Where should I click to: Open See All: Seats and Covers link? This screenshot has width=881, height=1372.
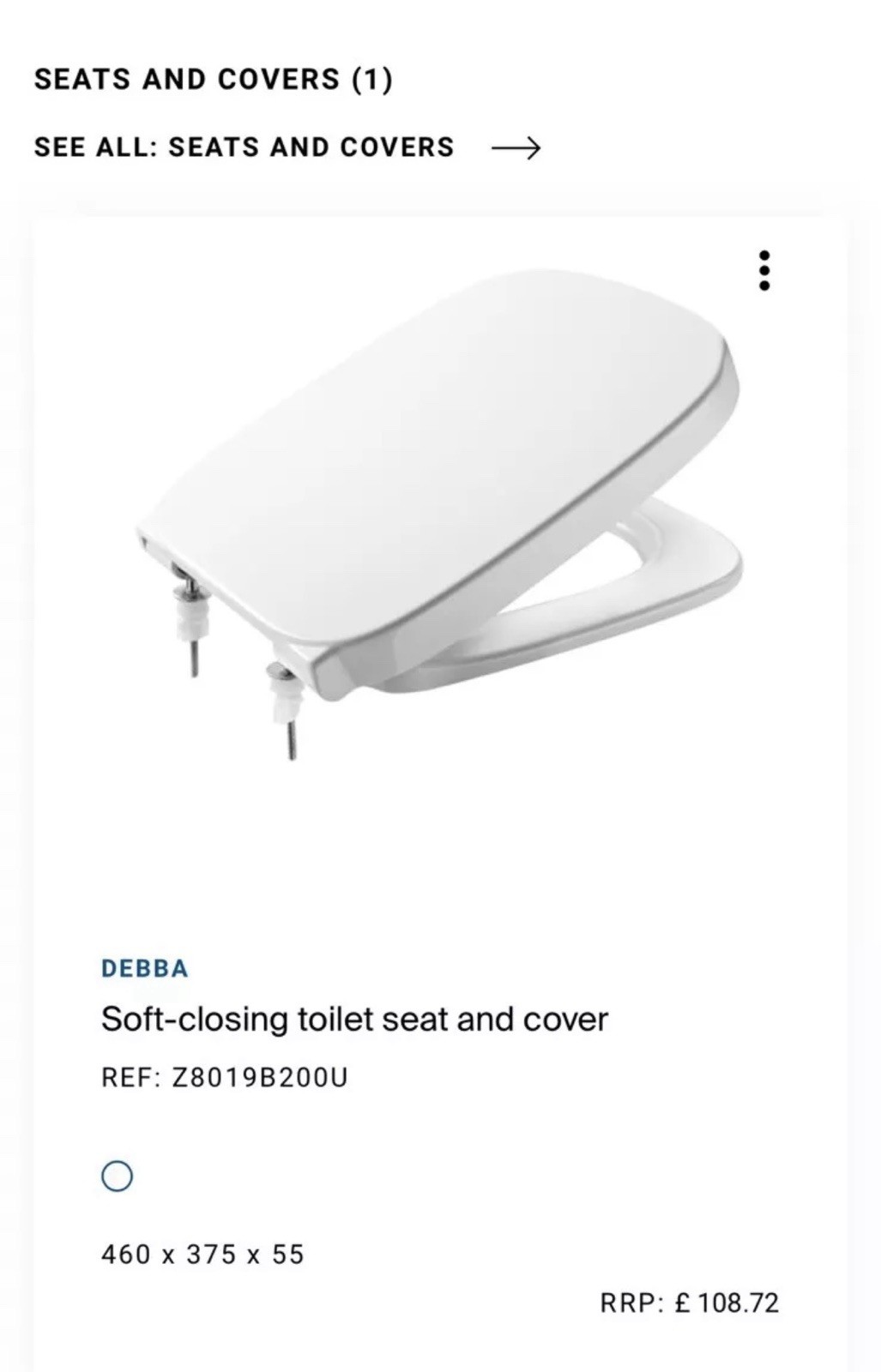pyautogui.click(x=287, y=147)
